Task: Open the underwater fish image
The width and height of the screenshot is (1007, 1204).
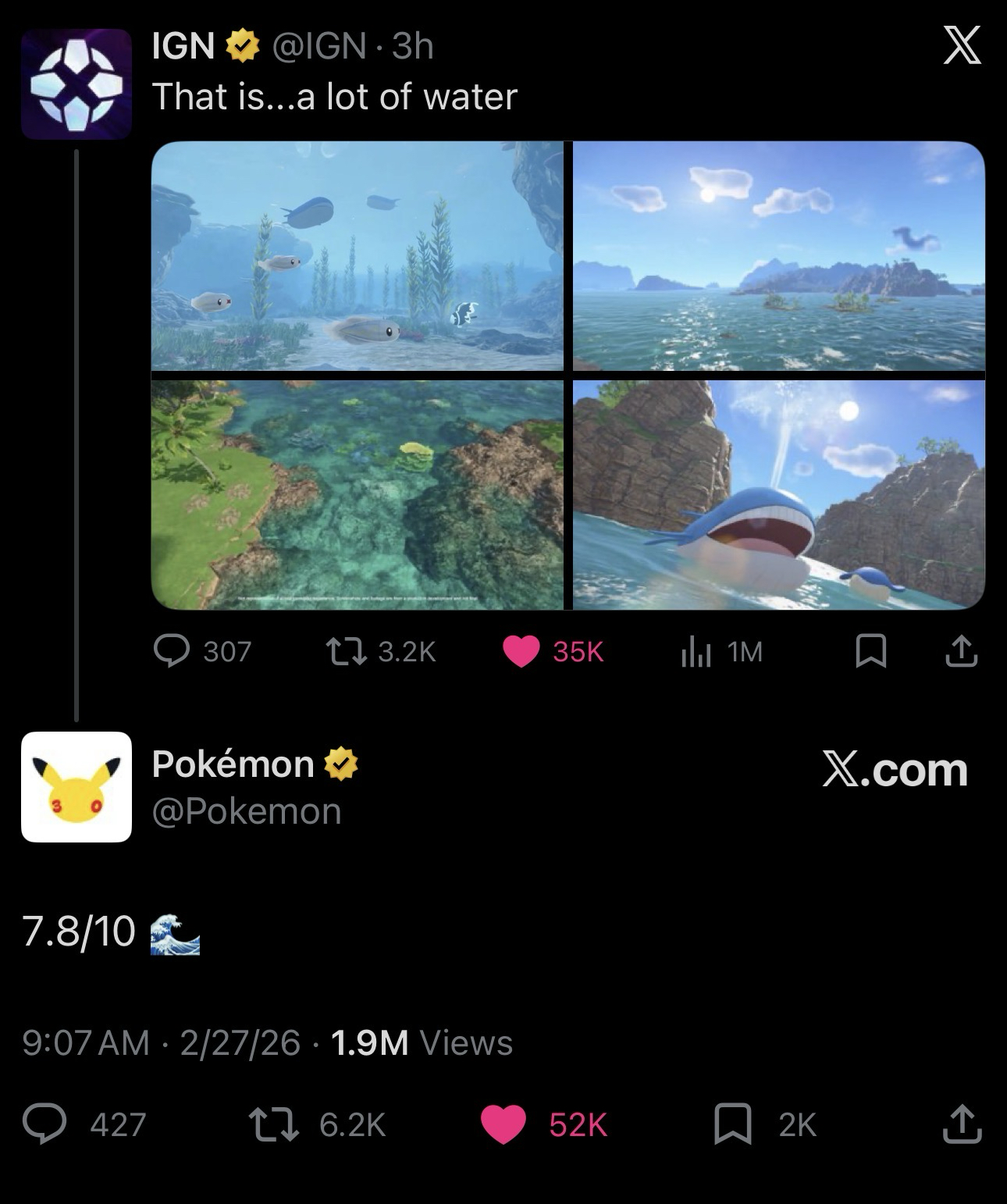Action: pyautogui.click(x=357, y=256)
